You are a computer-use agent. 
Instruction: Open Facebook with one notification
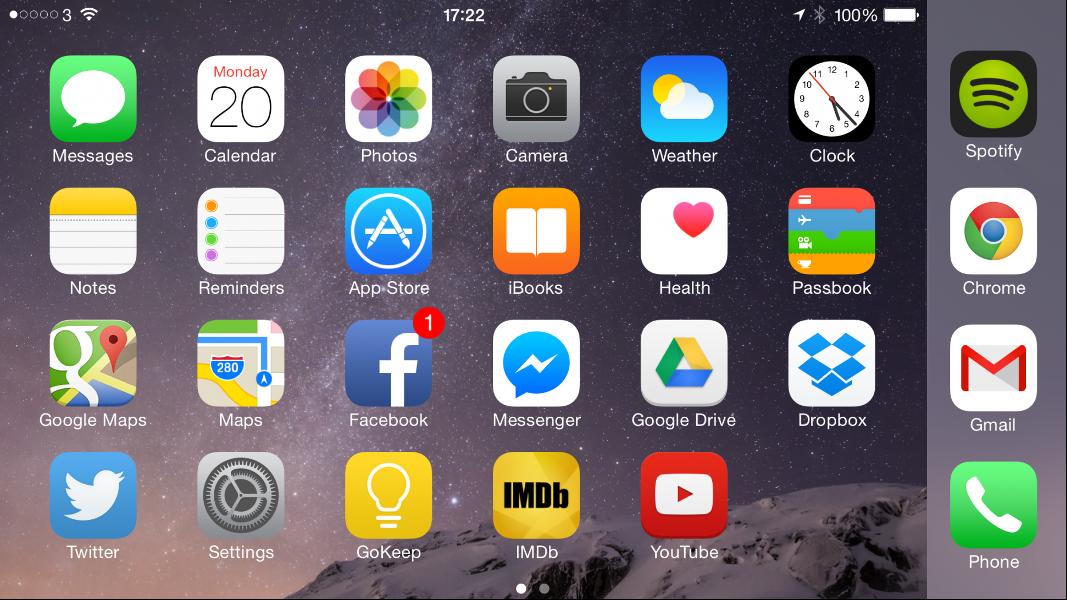[x=388, y=363]
